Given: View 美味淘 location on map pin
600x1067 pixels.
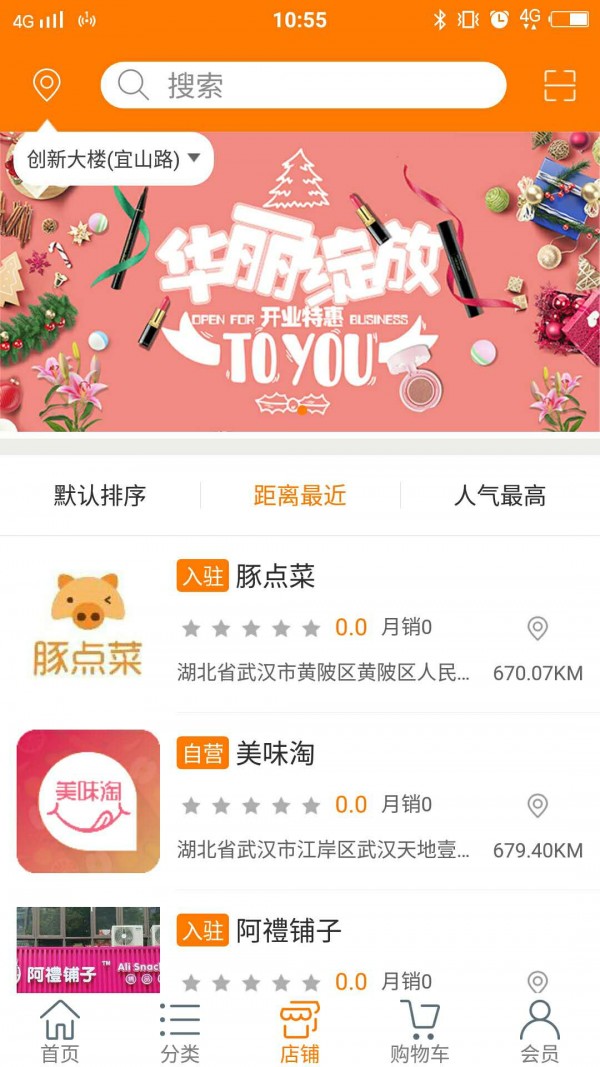Looking at the screenshot, I should [x=538, y=805].
